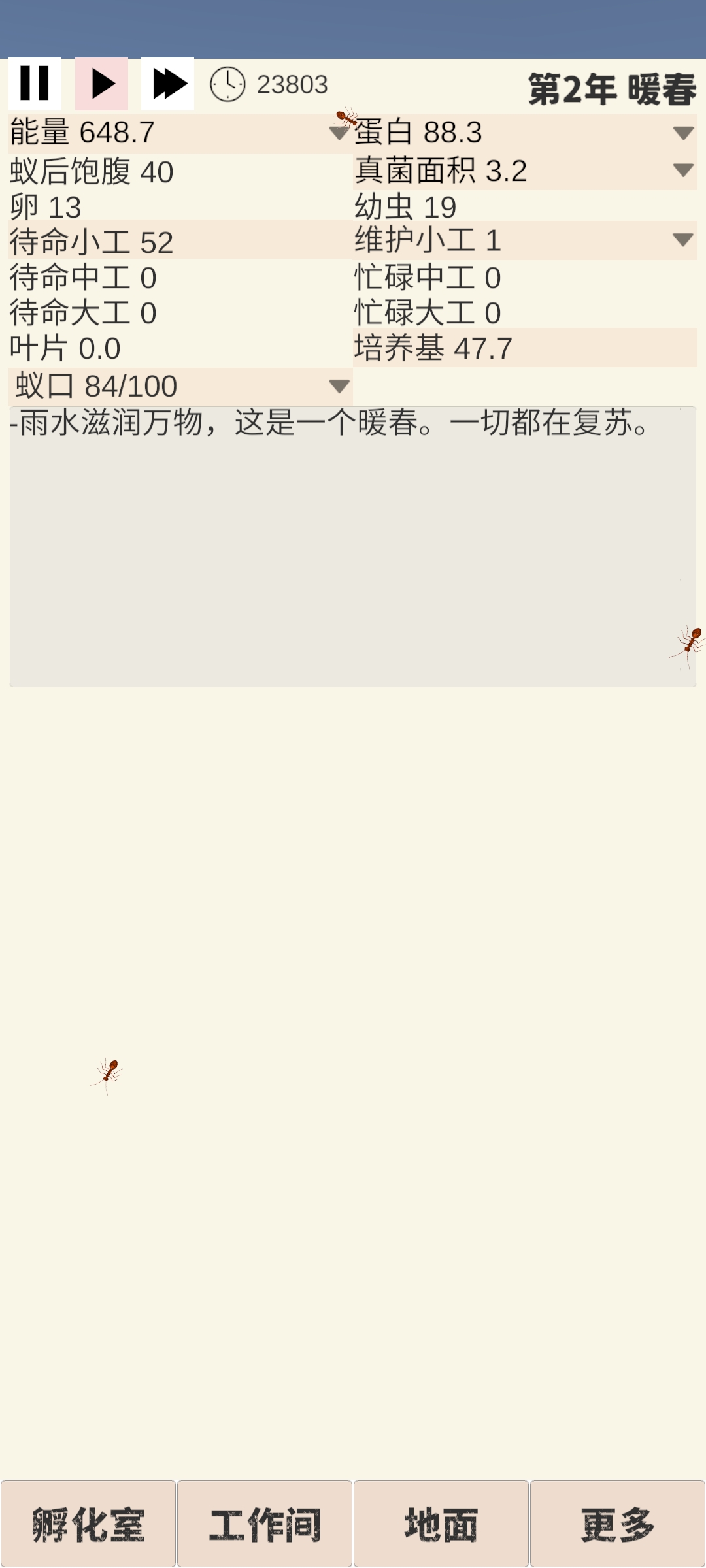Set game to normal play speed

tap(102, 84)
